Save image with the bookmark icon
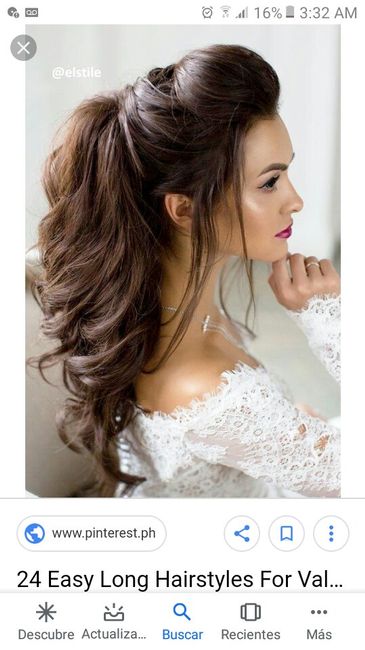The image size is (365, 650). (286, 534)
